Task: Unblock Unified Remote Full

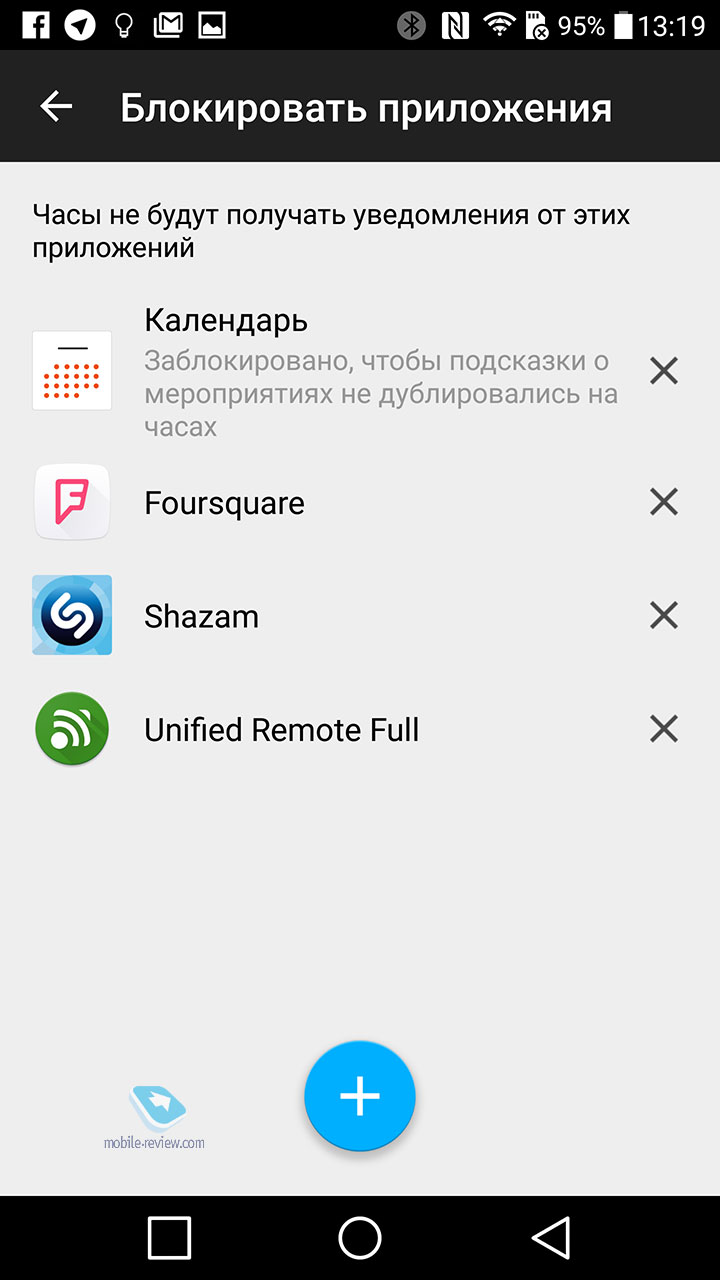Action: point(664,729)
